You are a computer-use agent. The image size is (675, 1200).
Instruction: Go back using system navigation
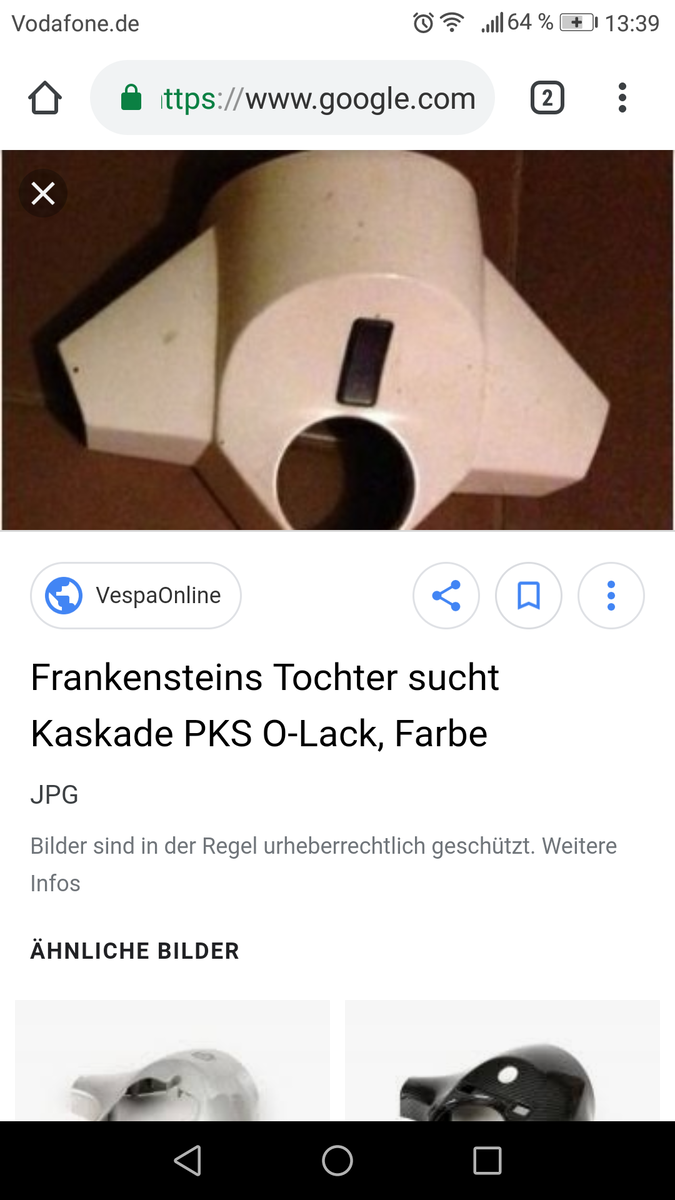tap(187, 1160)
